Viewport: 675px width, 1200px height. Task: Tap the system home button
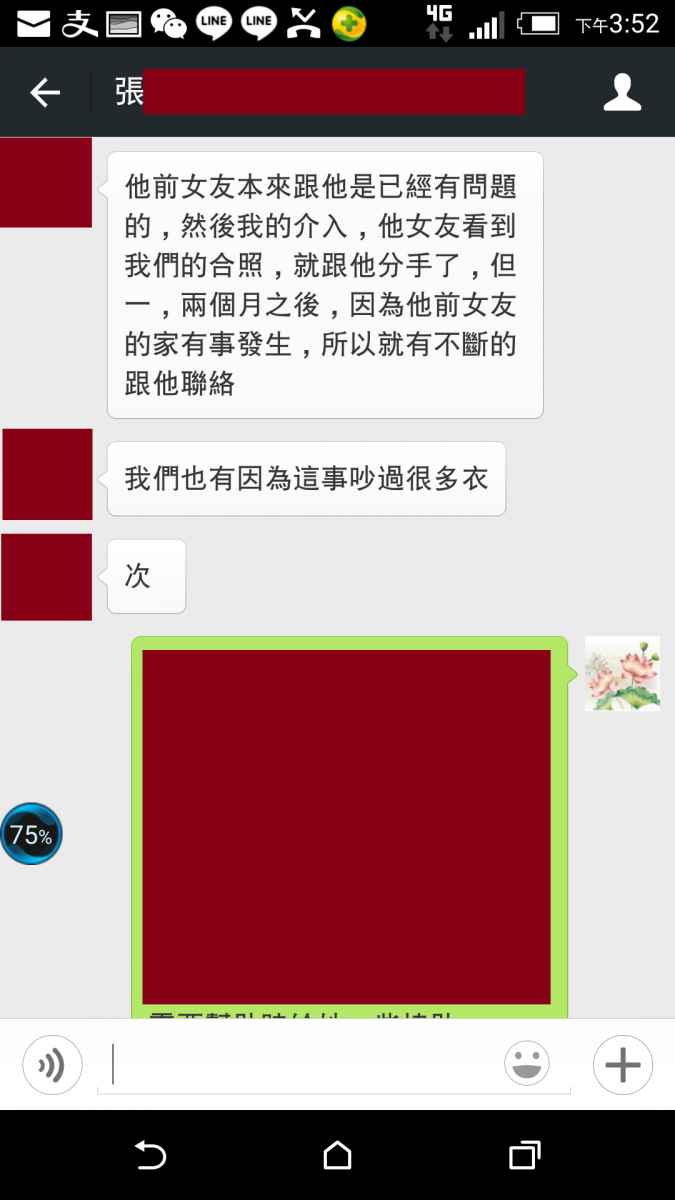pos(338,1155)
